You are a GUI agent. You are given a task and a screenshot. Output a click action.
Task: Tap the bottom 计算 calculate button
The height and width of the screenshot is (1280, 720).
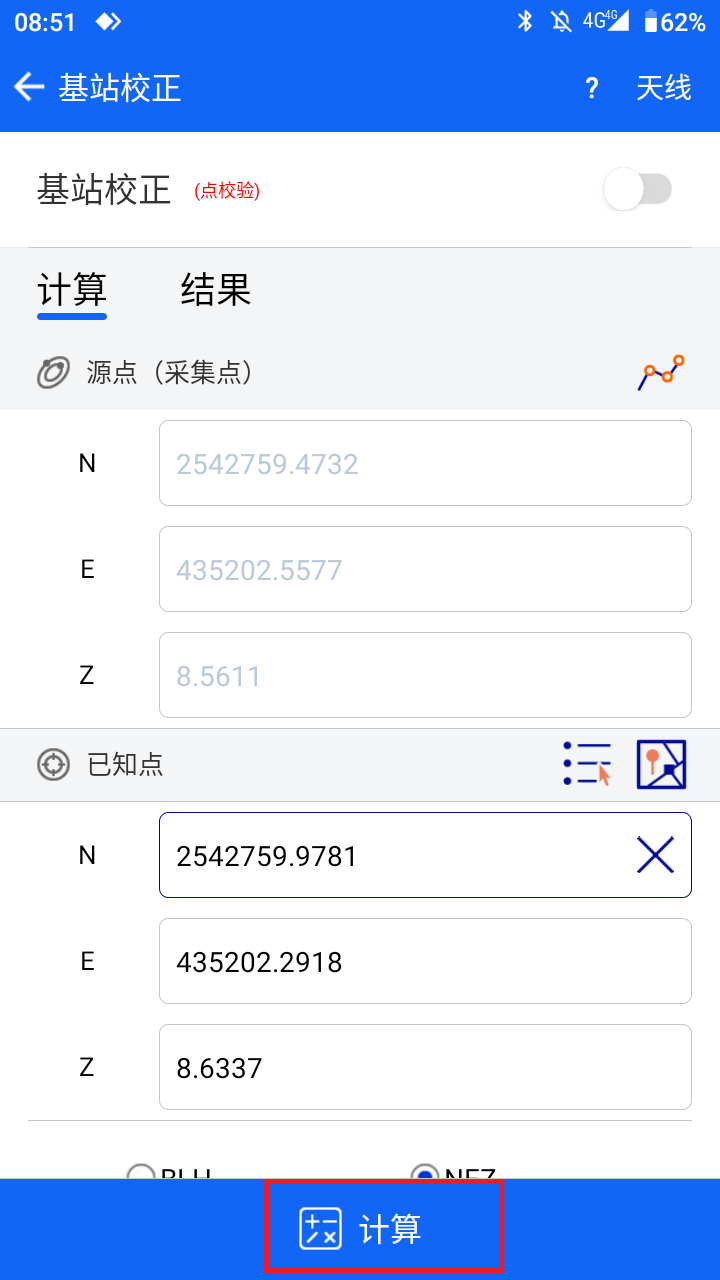tap(383, 1228)
